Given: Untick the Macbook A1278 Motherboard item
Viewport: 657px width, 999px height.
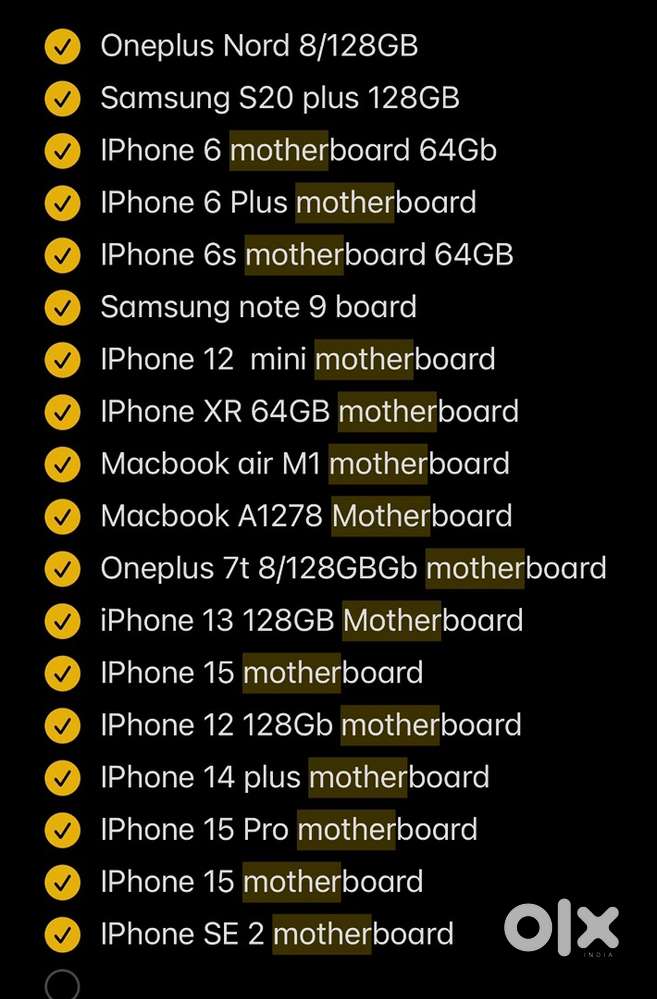Looking at the screenshot, I should (62, 516).
